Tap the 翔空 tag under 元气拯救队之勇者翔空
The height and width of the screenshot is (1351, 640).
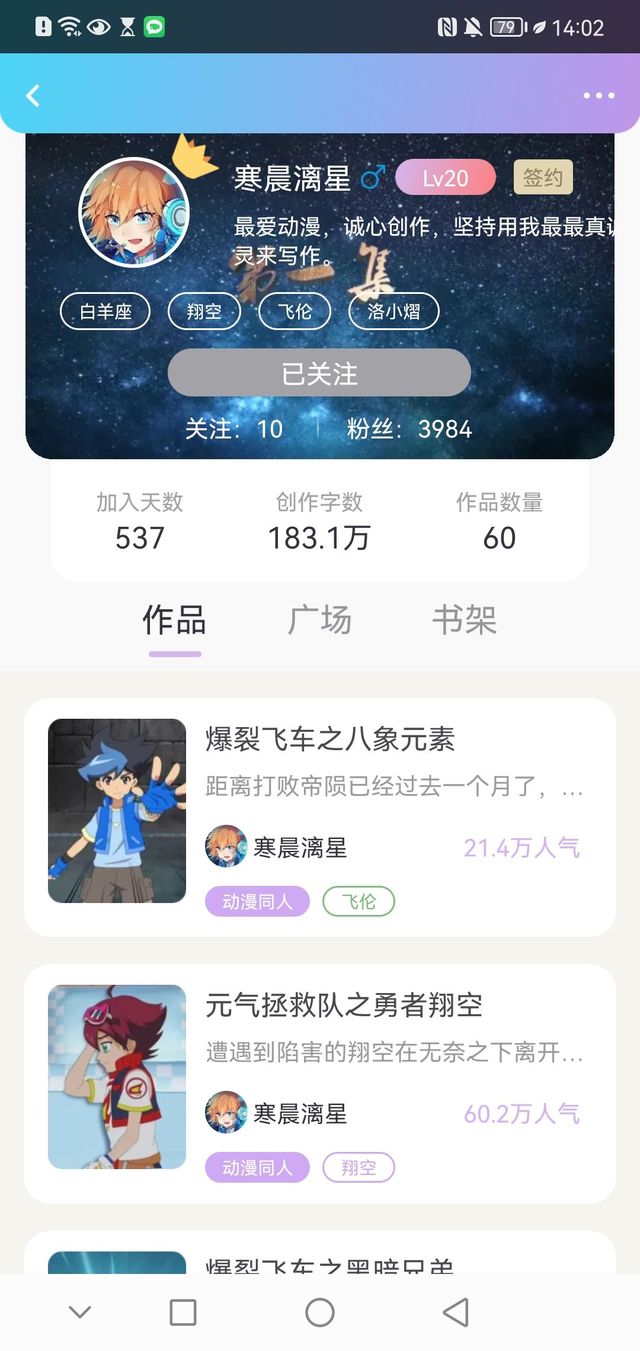(358, 1168)
